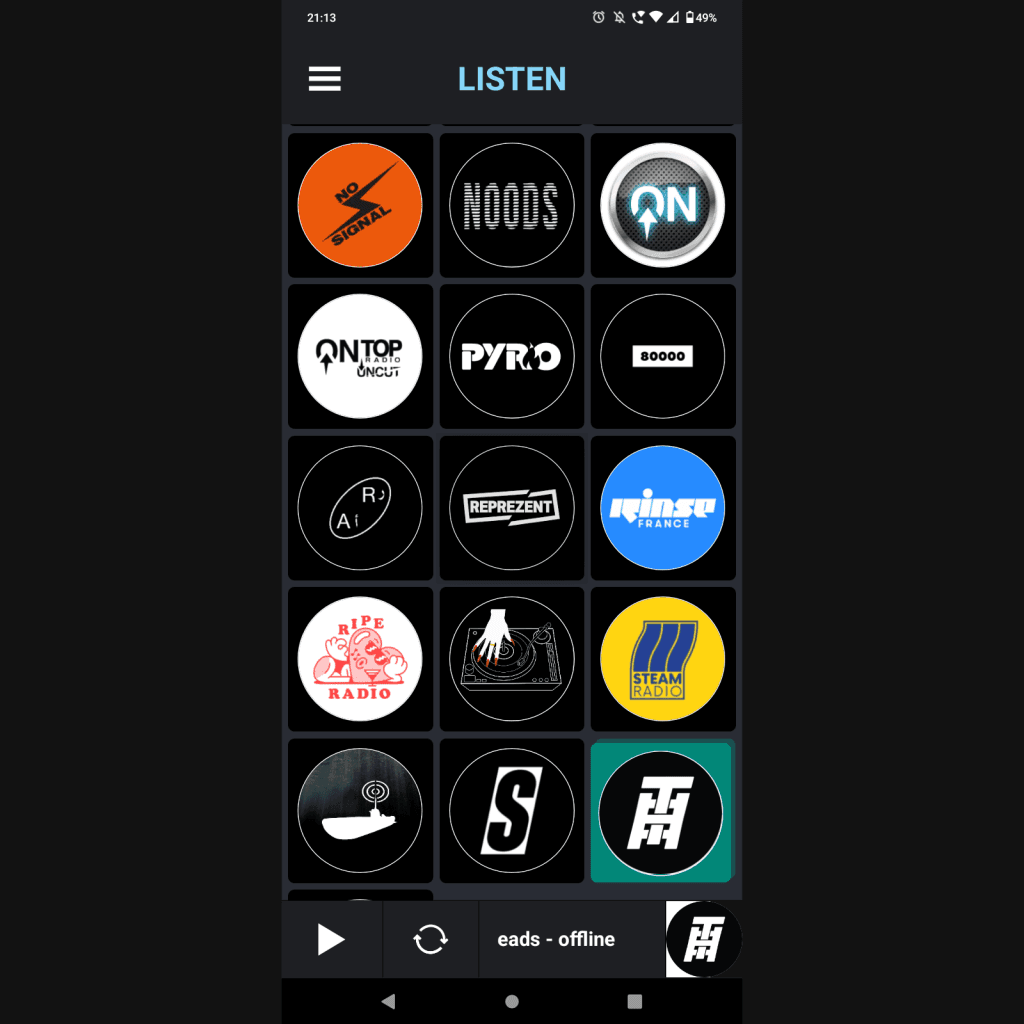This screenshot has width=1024, height=1024.
Task: Choose the submarine logo station
Action: (360, 810)
